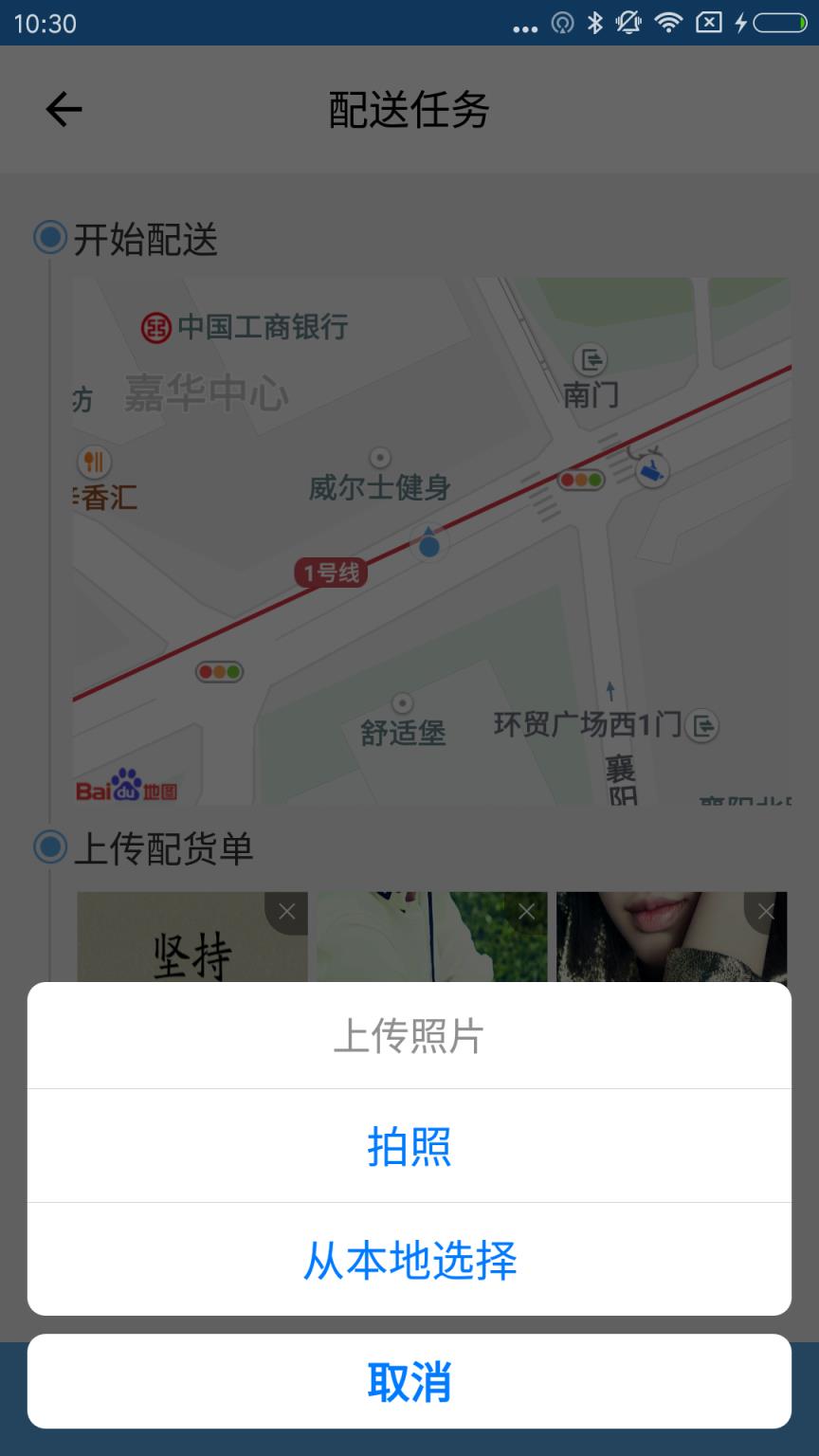
Task: Click the 1号线 metro line badge
Action: click(329, 571)
